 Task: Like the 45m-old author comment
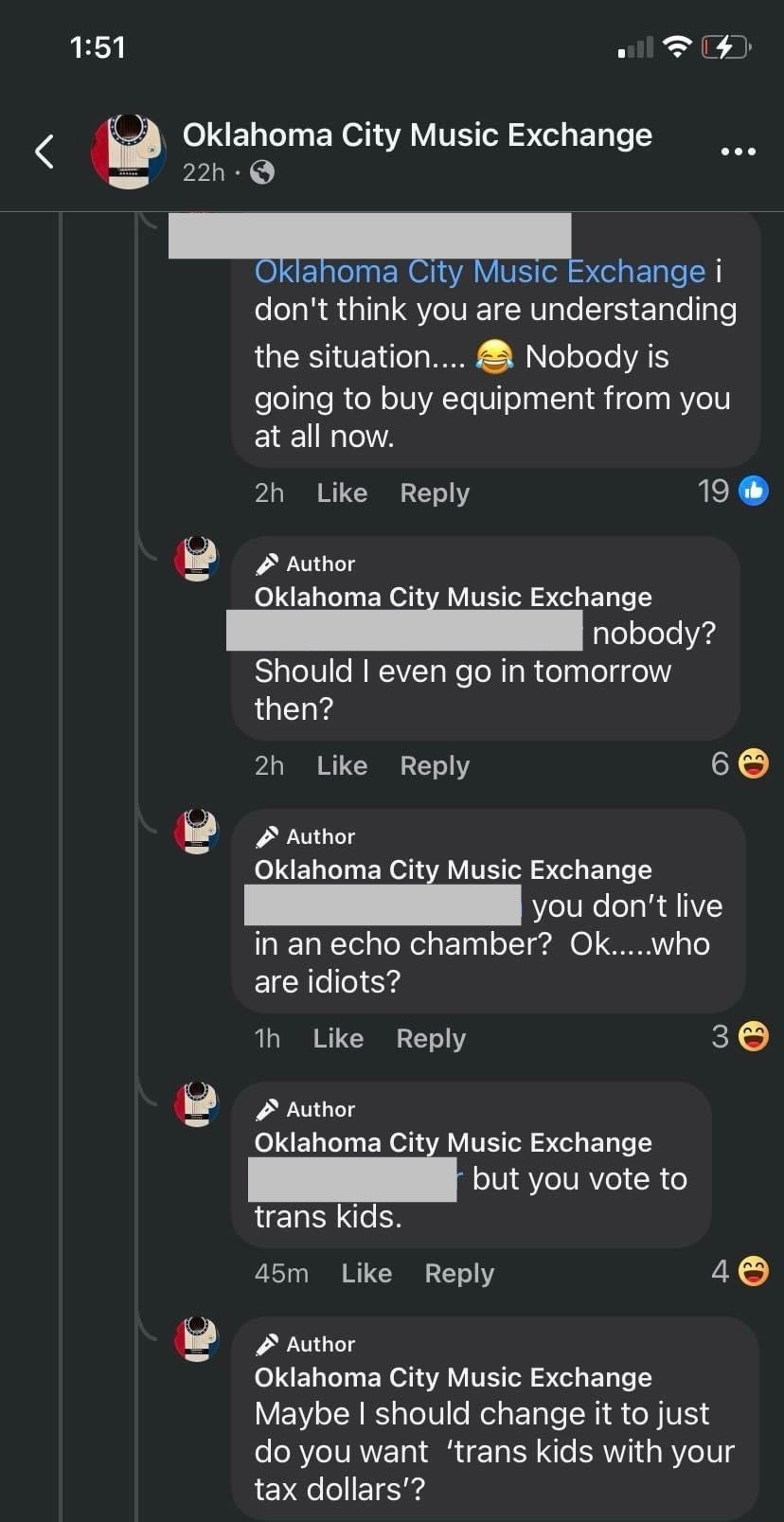click(x=366, y=1273)
